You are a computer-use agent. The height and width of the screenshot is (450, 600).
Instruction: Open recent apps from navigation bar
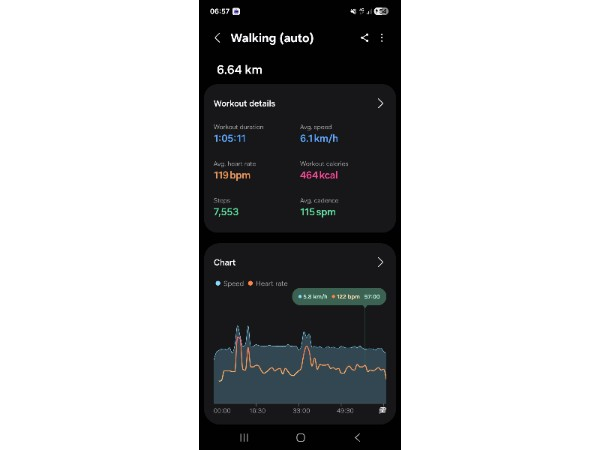pos(244,437)
